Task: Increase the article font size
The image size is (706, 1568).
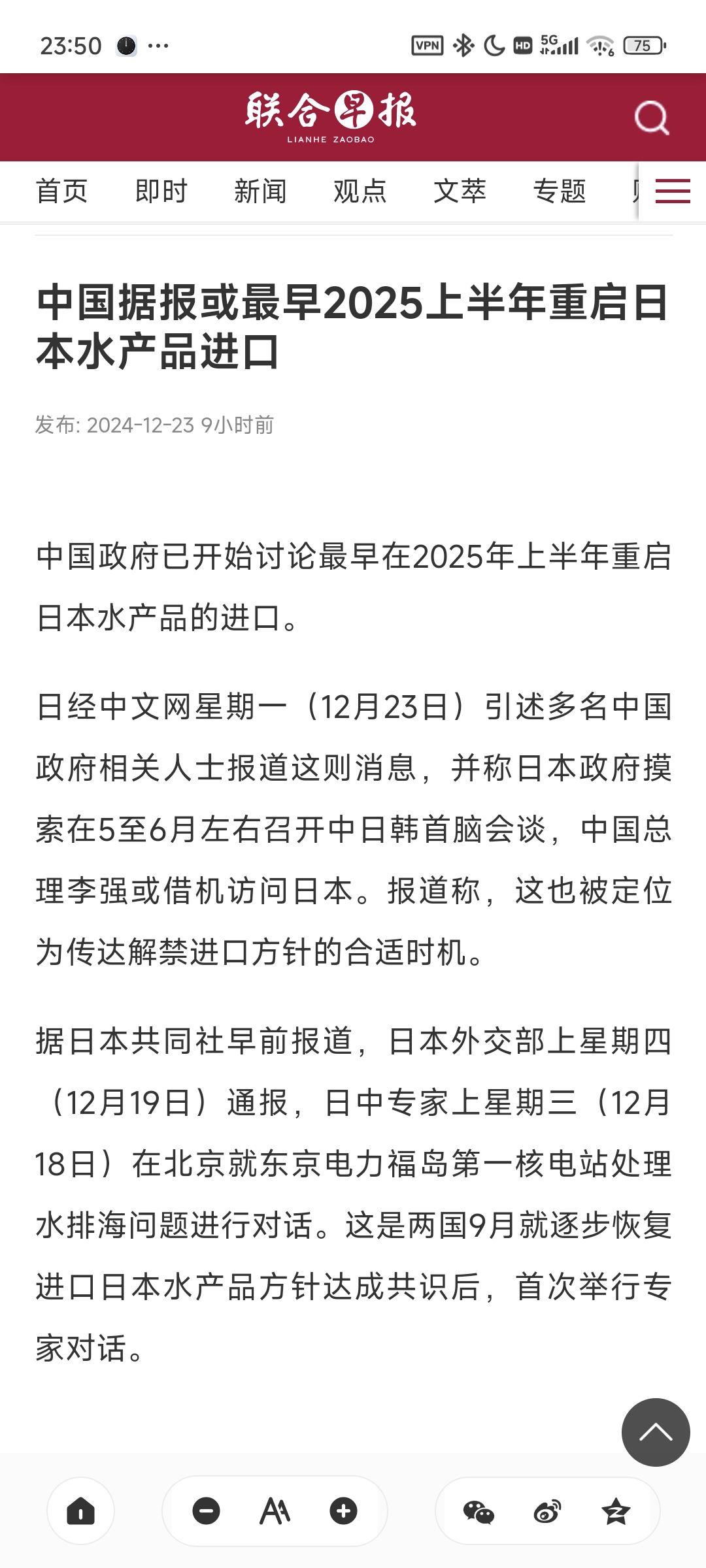Action: pos(343,1511)
